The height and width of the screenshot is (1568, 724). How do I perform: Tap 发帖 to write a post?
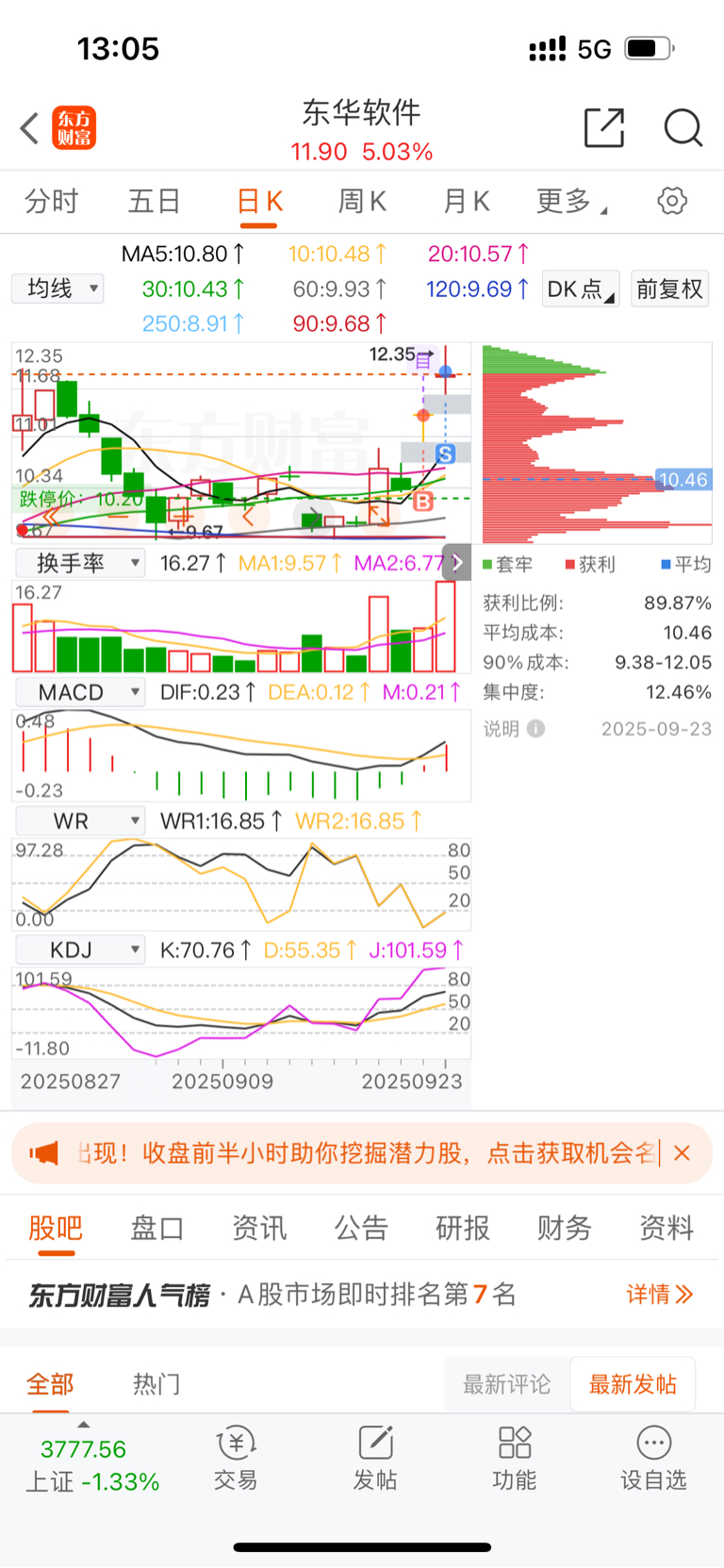coord(375,1458)
